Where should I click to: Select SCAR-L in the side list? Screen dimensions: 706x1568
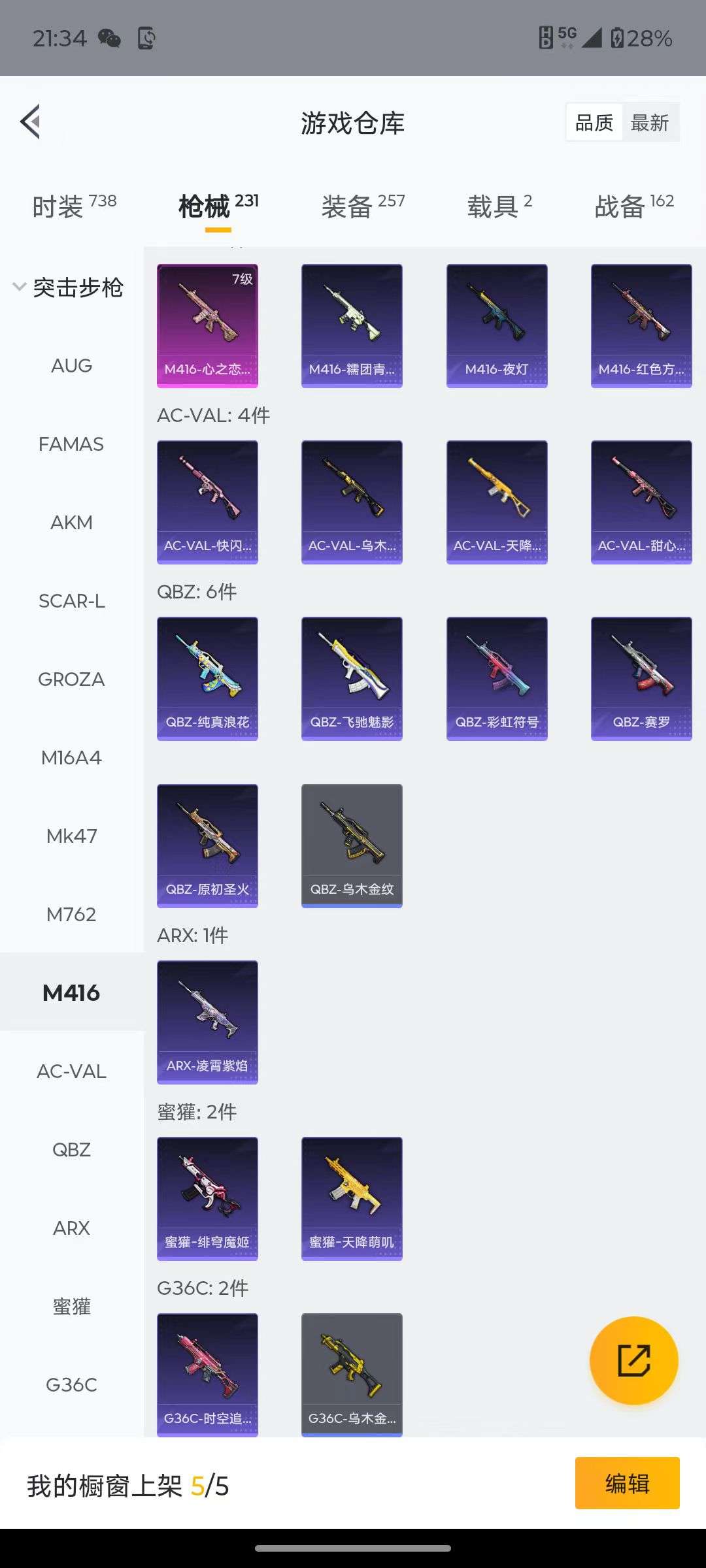coord(71,601)
